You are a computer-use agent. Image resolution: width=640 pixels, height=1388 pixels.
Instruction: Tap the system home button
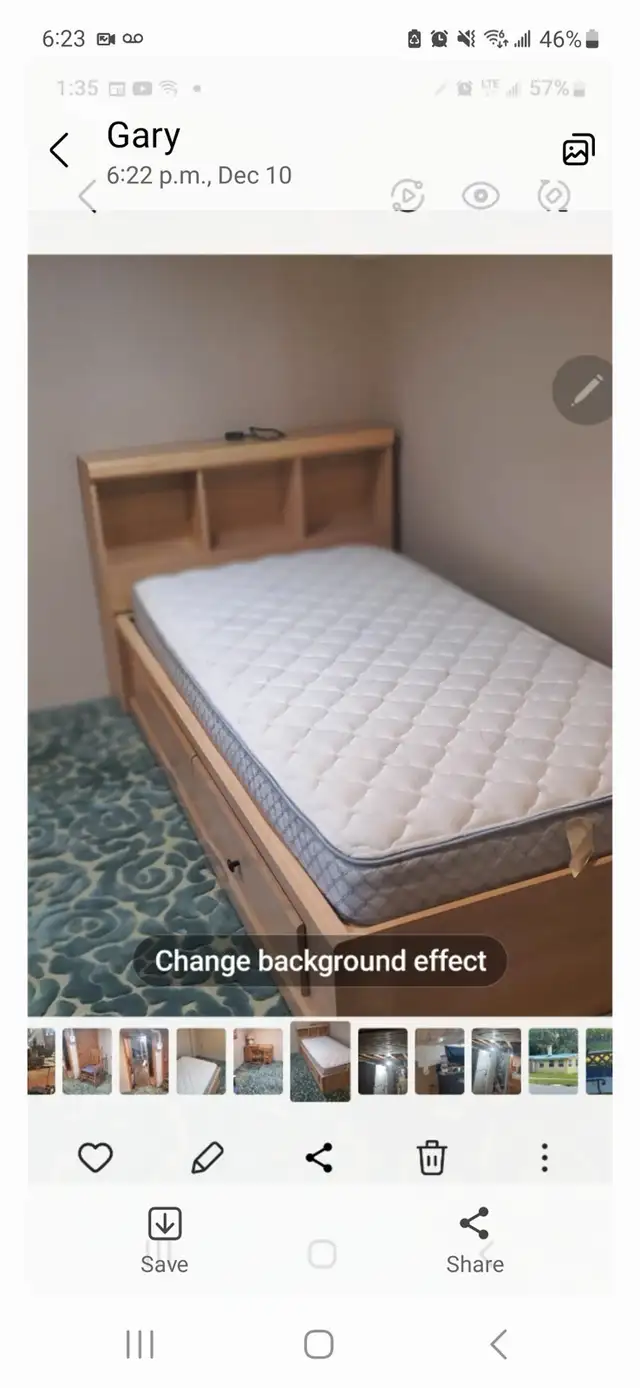coord(318,1344)
